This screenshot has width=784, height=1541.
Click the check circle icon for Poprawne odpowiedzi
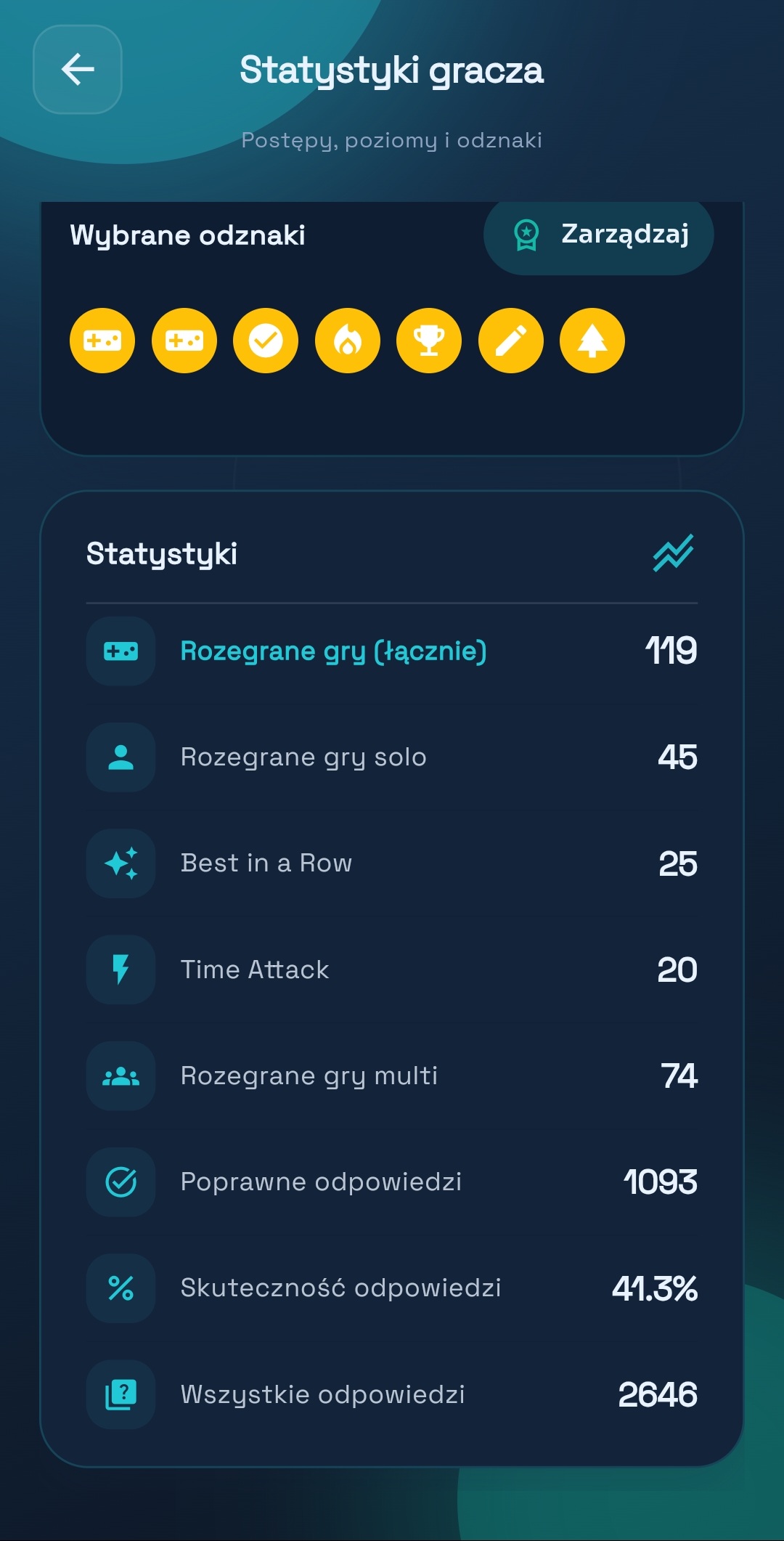coord(121,1182)
